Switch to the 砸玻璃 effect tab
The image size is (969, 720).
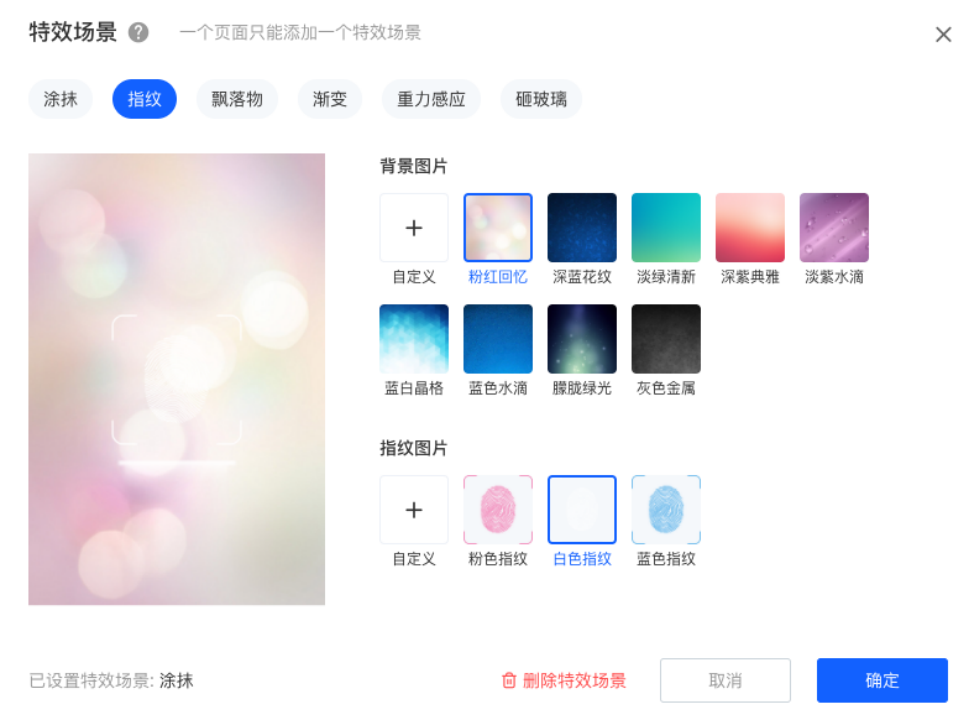point(541,99)
